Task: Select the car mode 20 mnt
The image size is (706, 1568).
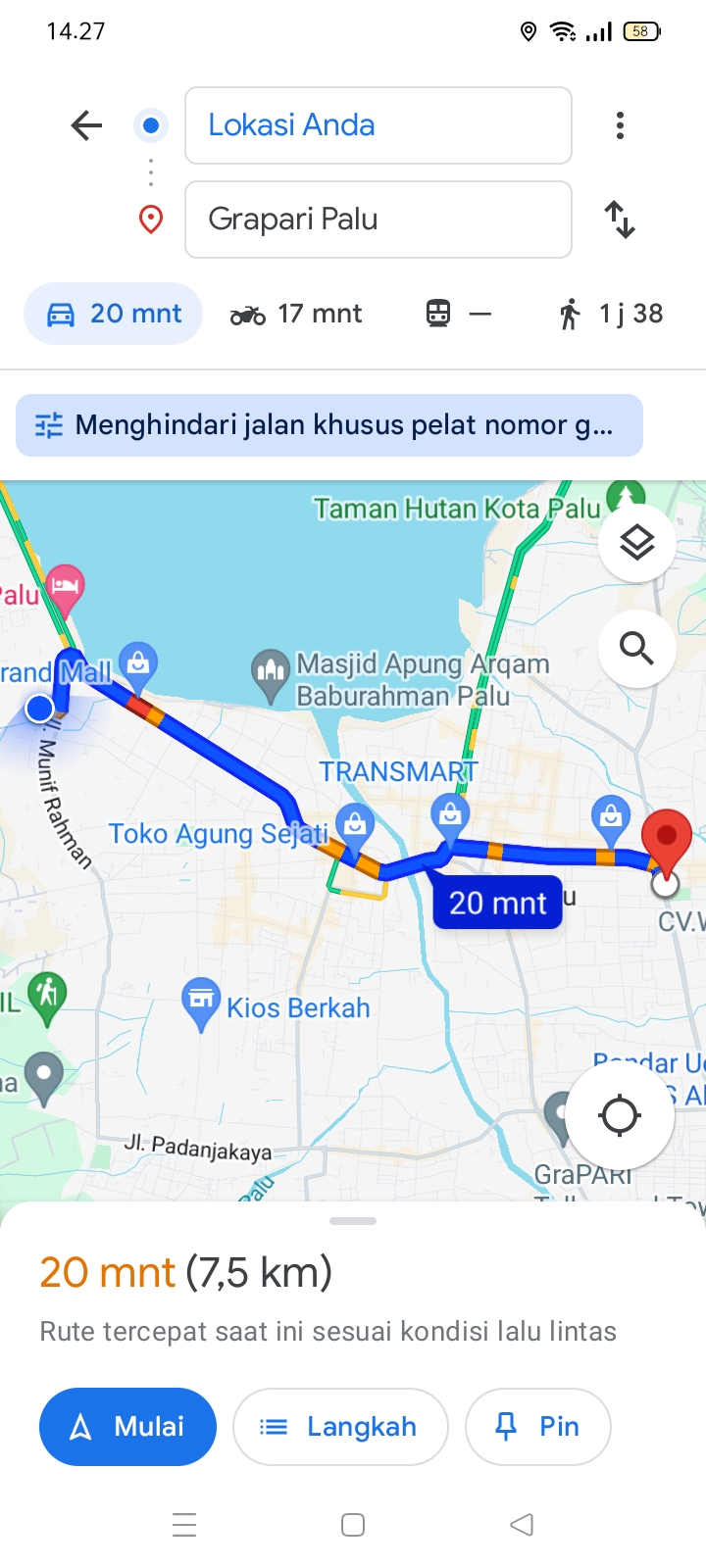Action: 114,314
